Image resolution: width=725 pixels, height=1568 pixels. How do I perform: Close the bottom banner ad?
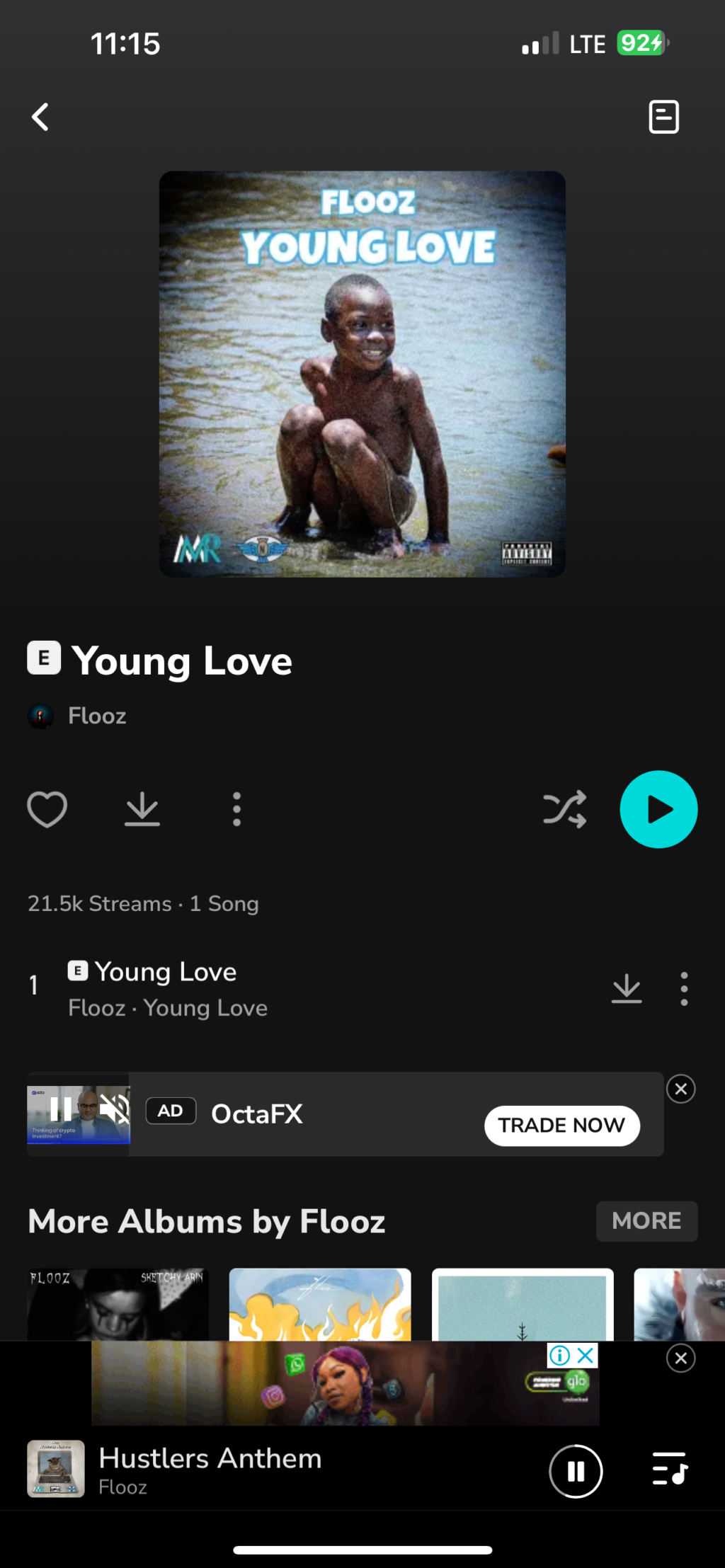tap(680, 1358)
